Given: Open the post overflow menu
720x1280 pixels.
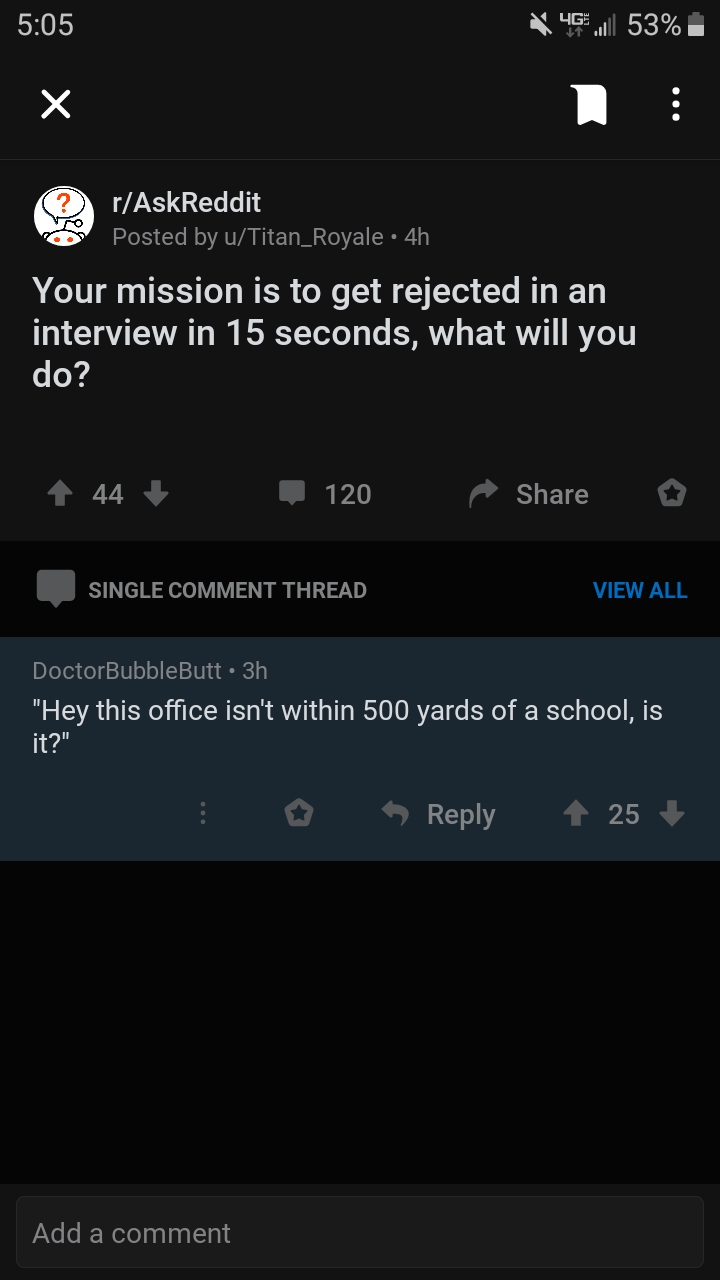Looking at the screenshot, I should pos(676,104).
